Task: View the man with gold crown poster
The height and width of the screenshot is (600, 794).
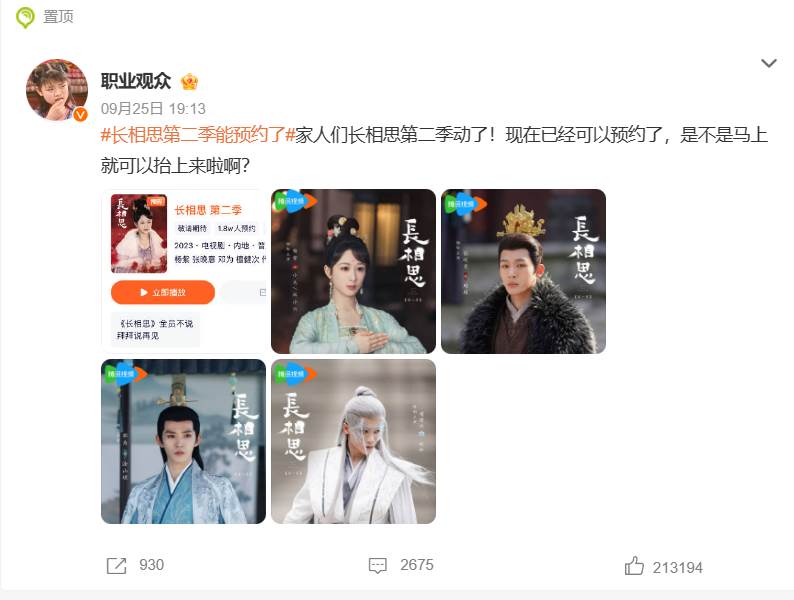Action: point(523,271)
